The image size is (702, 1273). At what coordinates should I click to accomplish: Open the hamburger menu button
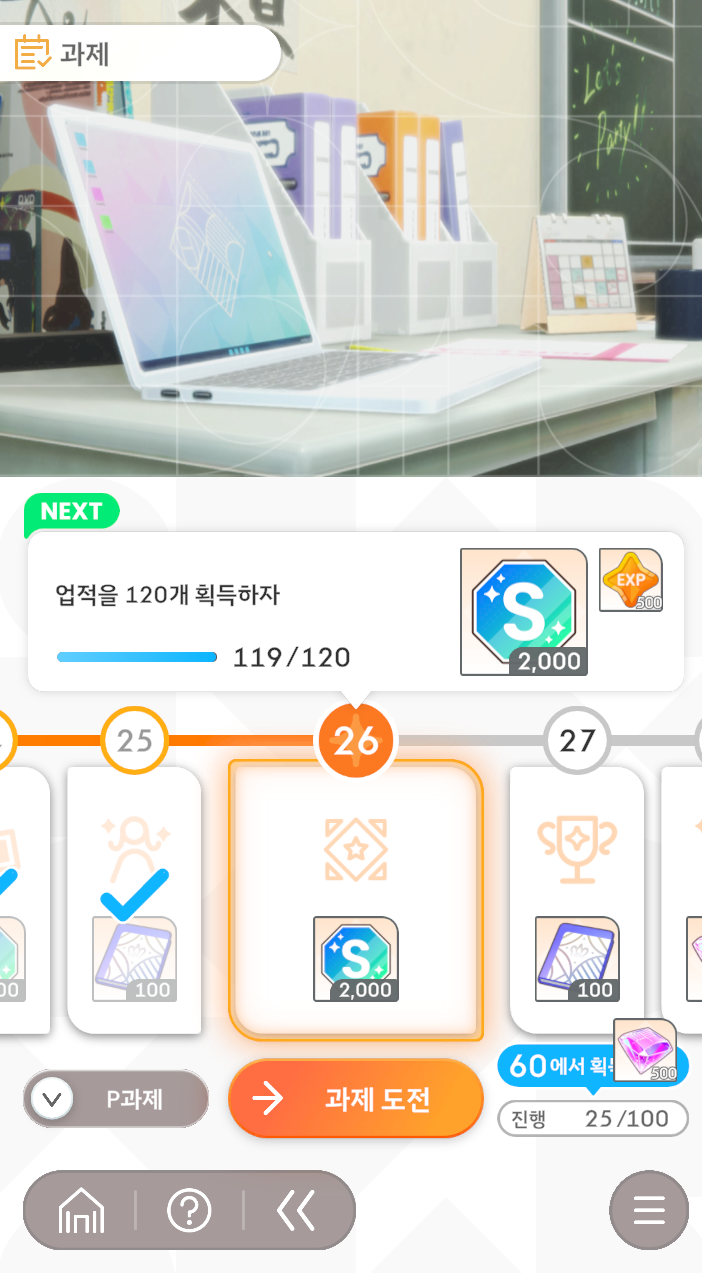point(649,1211)
